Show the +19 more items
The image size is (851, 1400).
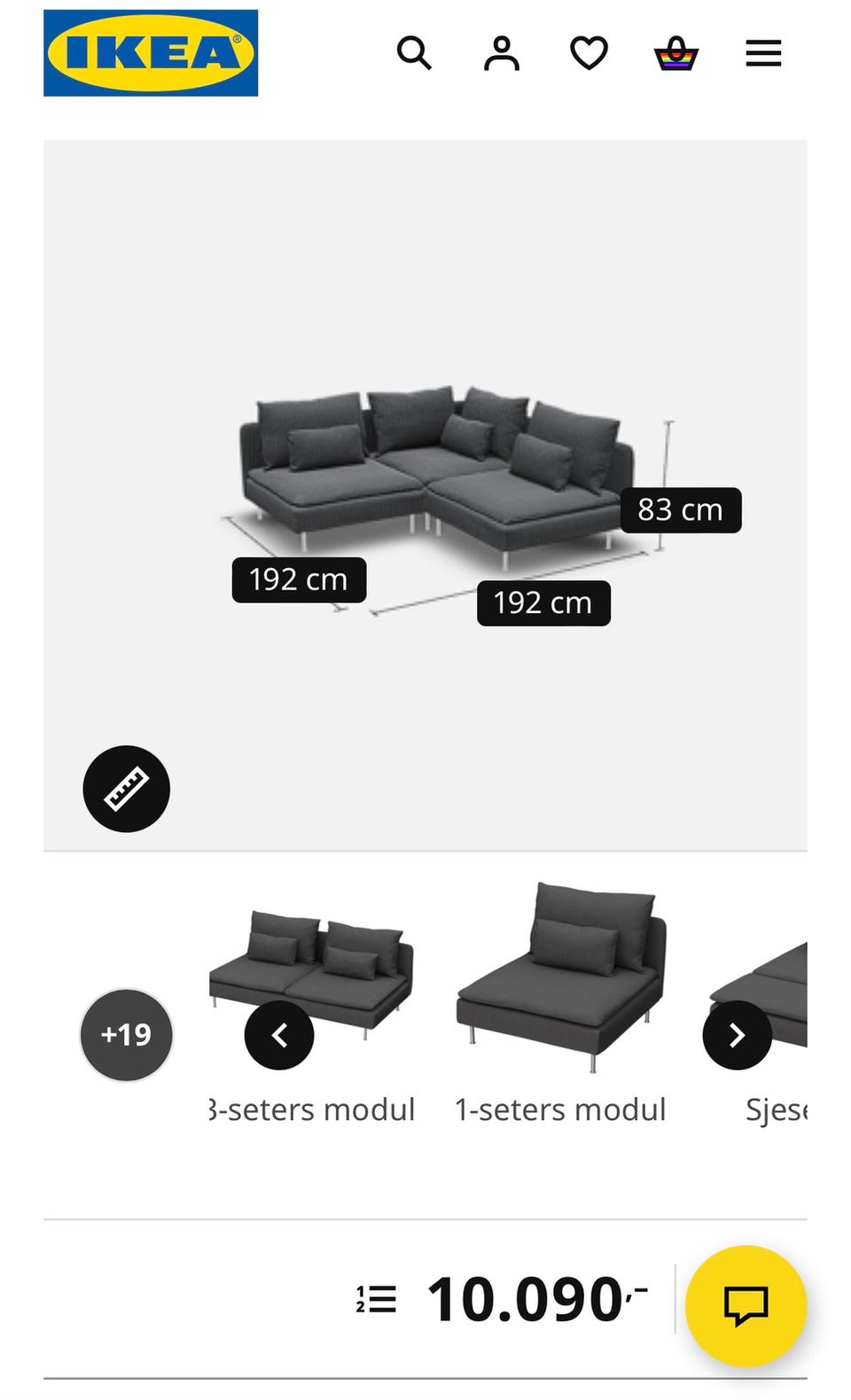point(127,1035)
